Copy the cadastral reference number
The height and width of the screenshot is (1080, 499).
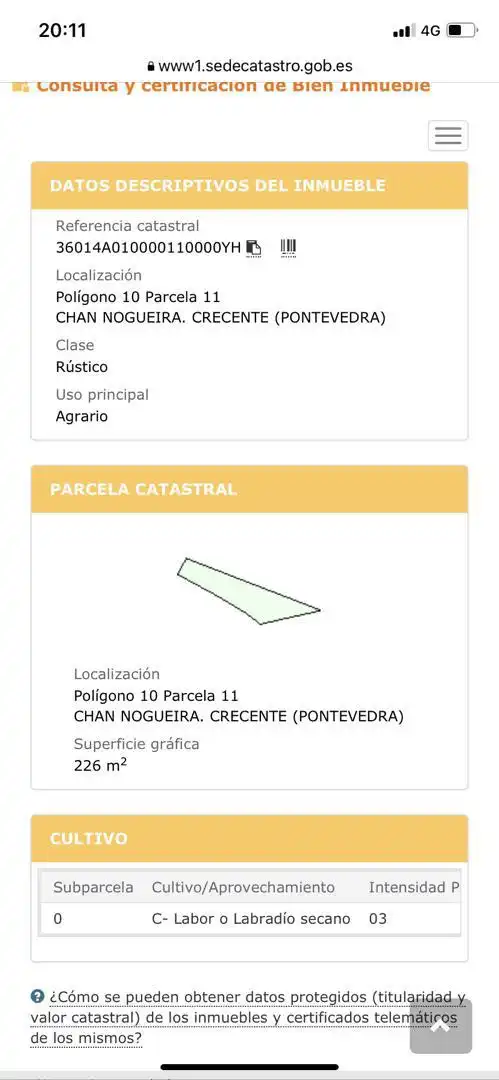[x=254, y=248]
